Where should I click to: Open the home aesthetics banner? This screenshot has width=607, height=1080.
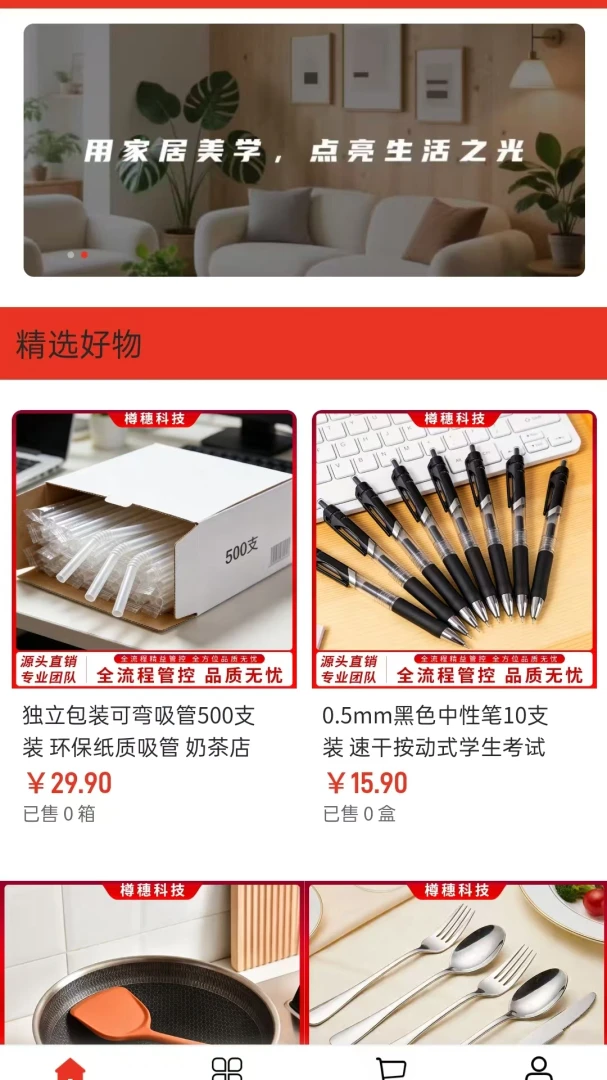coord(304,150)
